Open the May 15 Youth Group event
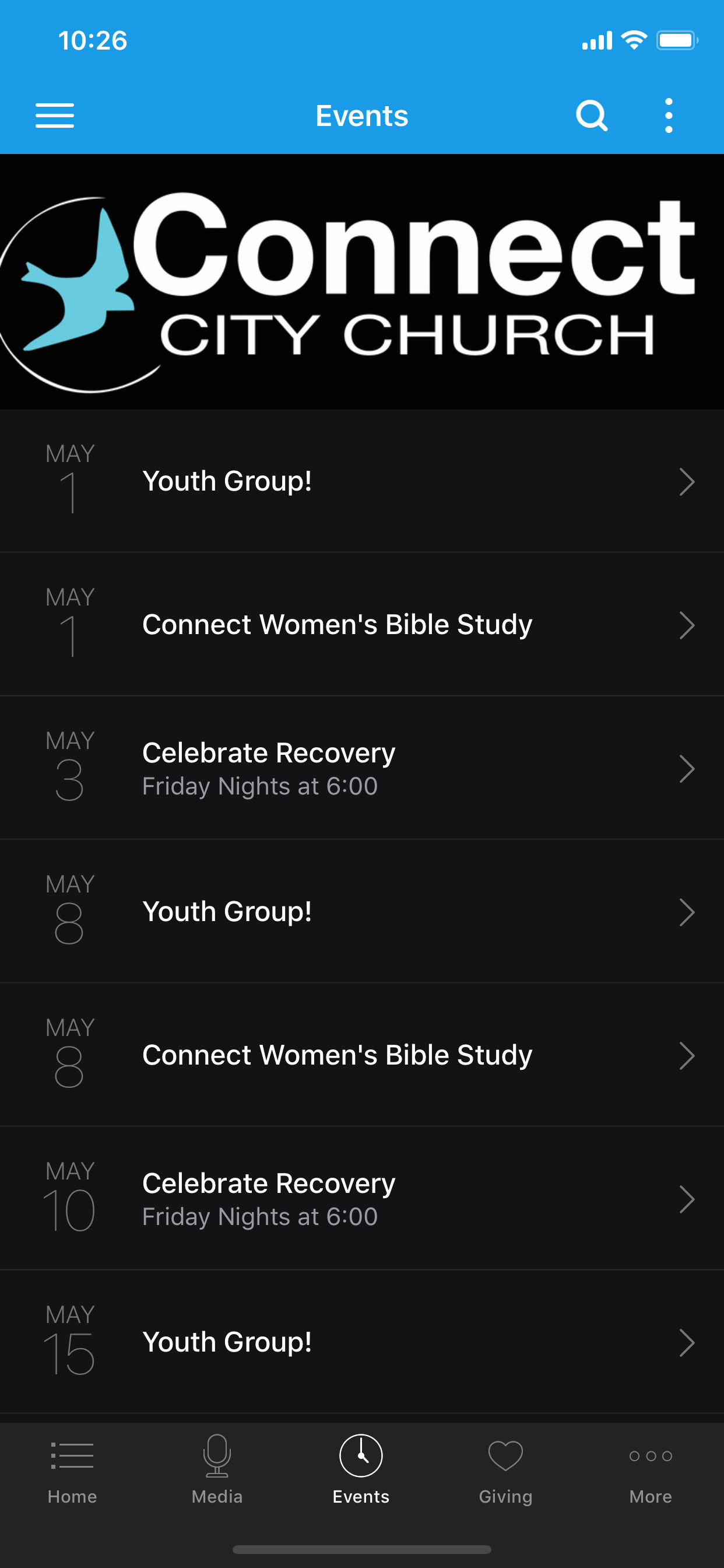The height and width of the screenshot is (1568, 724). (362, 1342)
